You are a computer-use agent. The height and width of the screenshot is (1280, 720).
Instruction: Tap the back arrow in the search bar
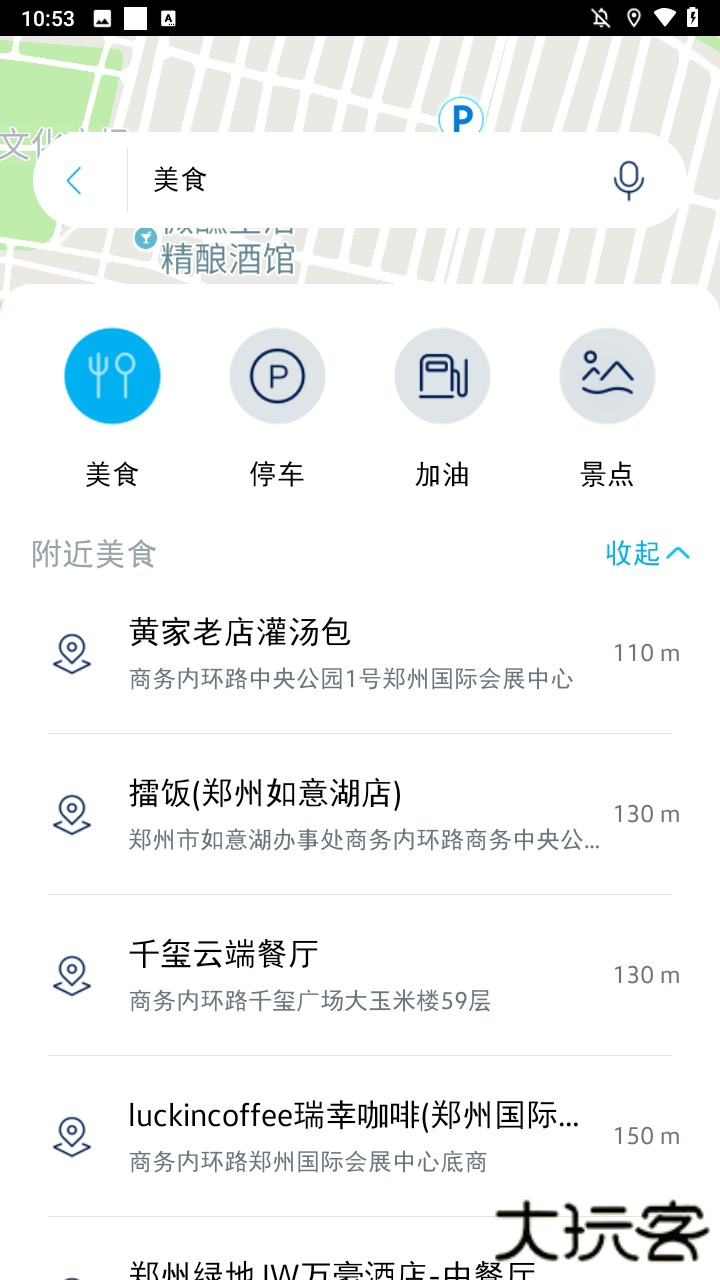73,180
